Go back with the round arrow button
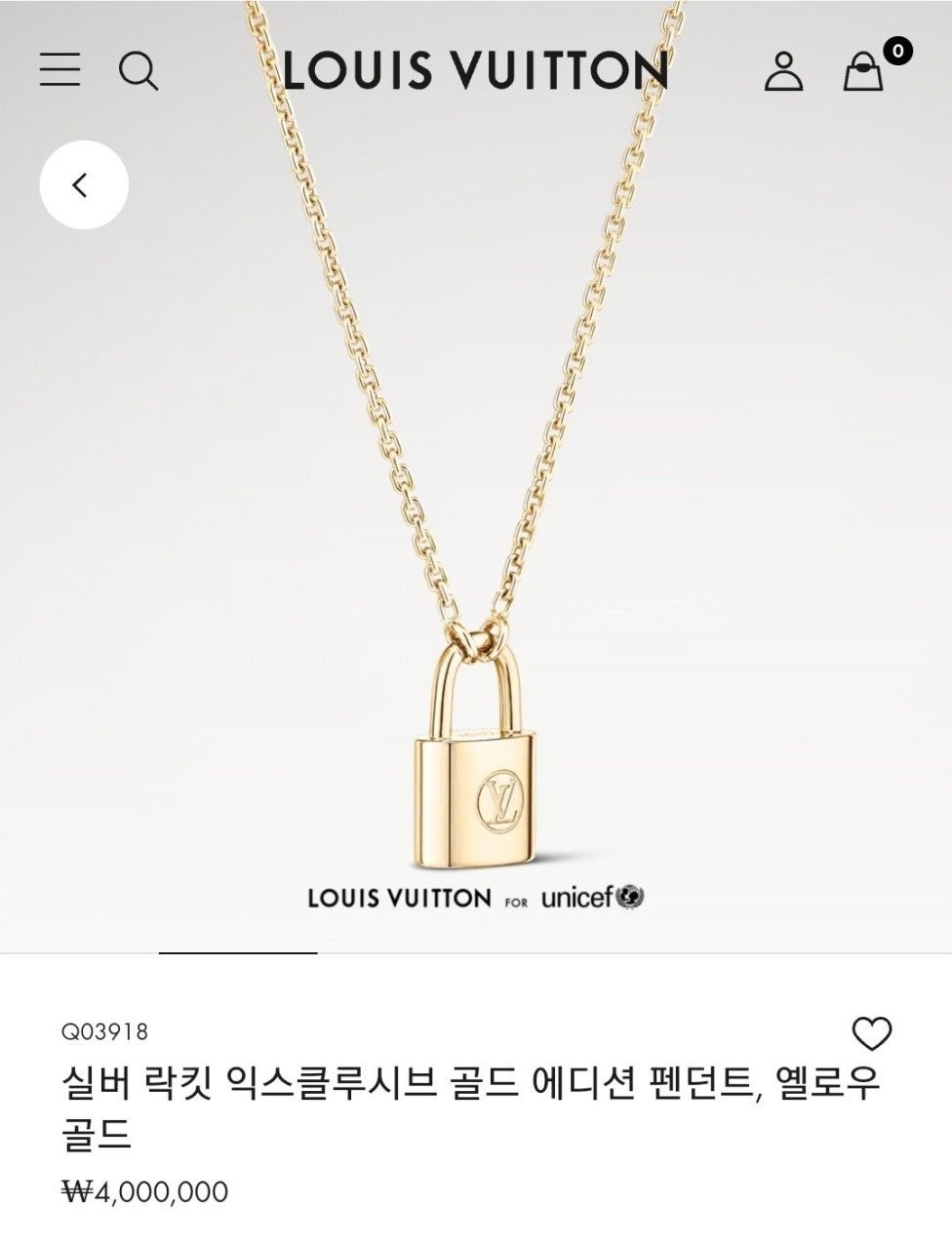Viewport: 952px width, 1249px height. pos(84,184)
